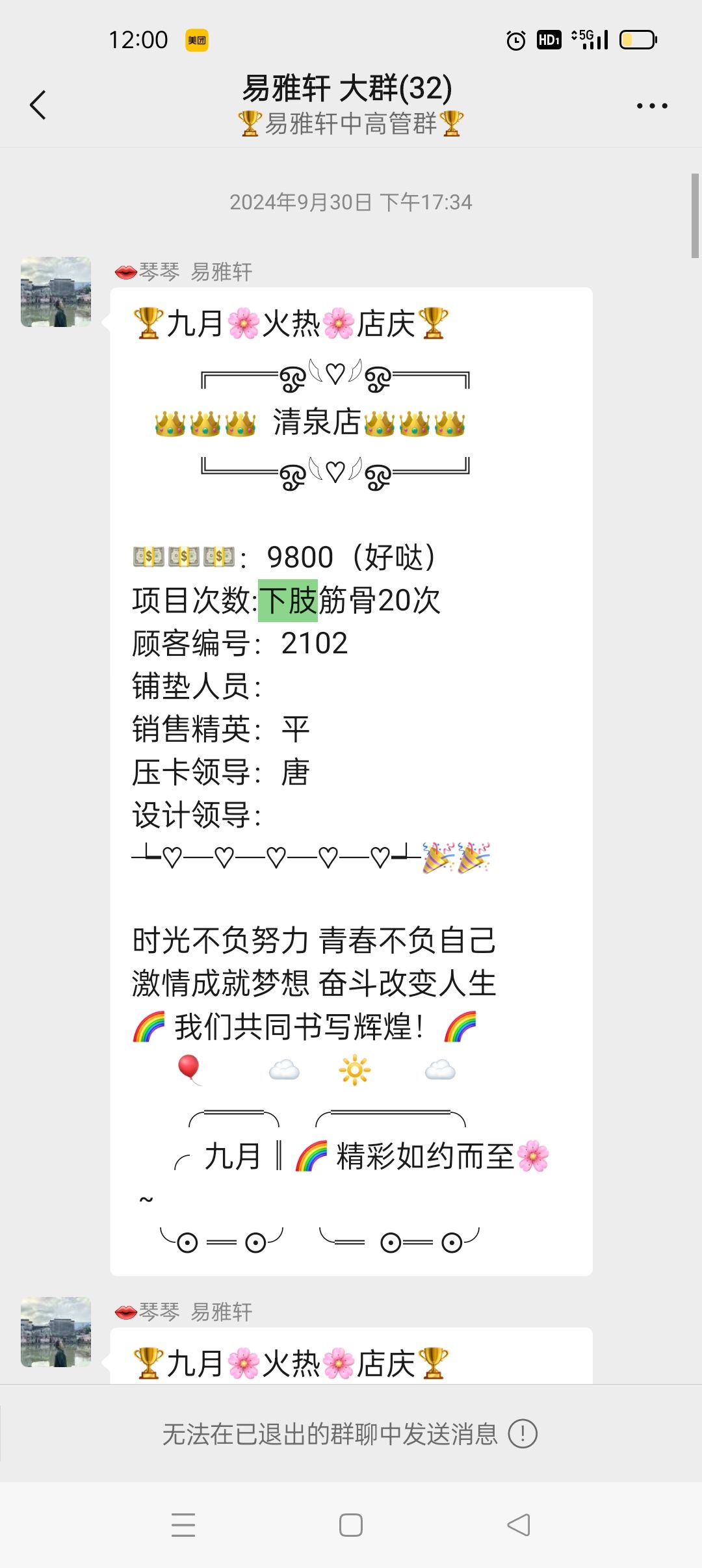Viewport: 702px width, 1568px height.
Task: Tap the info icon beside 无法在已退出的群聊中发送消息
Action: [523, 1433]
